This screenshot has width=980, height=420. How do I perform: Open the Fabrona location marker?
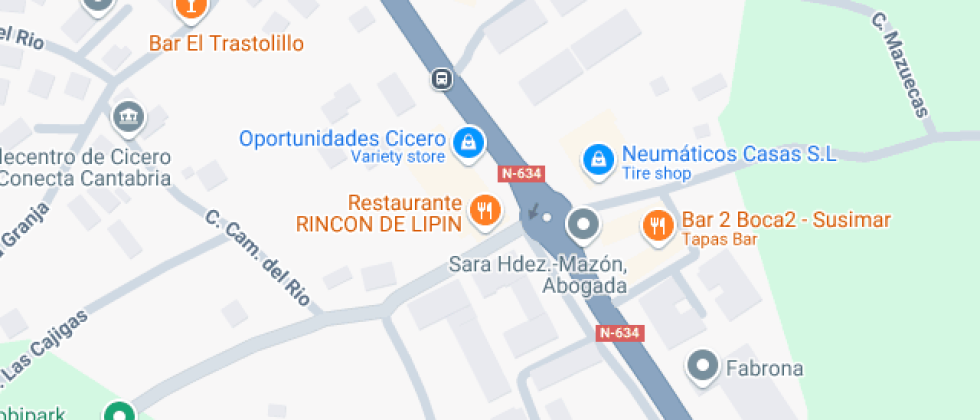pos(705,366)
